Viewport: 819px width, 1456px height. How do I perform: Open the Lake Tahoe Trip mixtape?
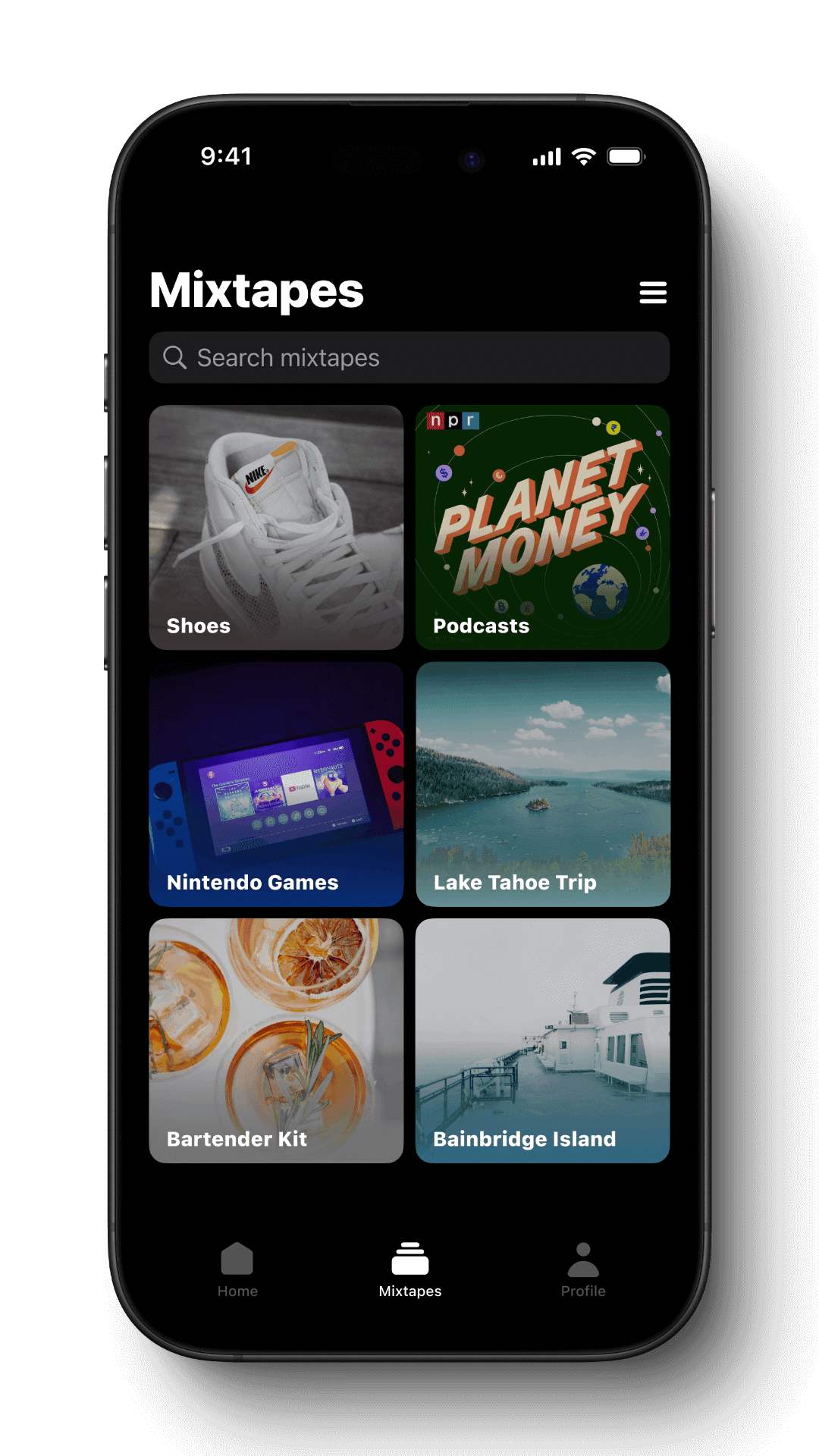[542, 784]
